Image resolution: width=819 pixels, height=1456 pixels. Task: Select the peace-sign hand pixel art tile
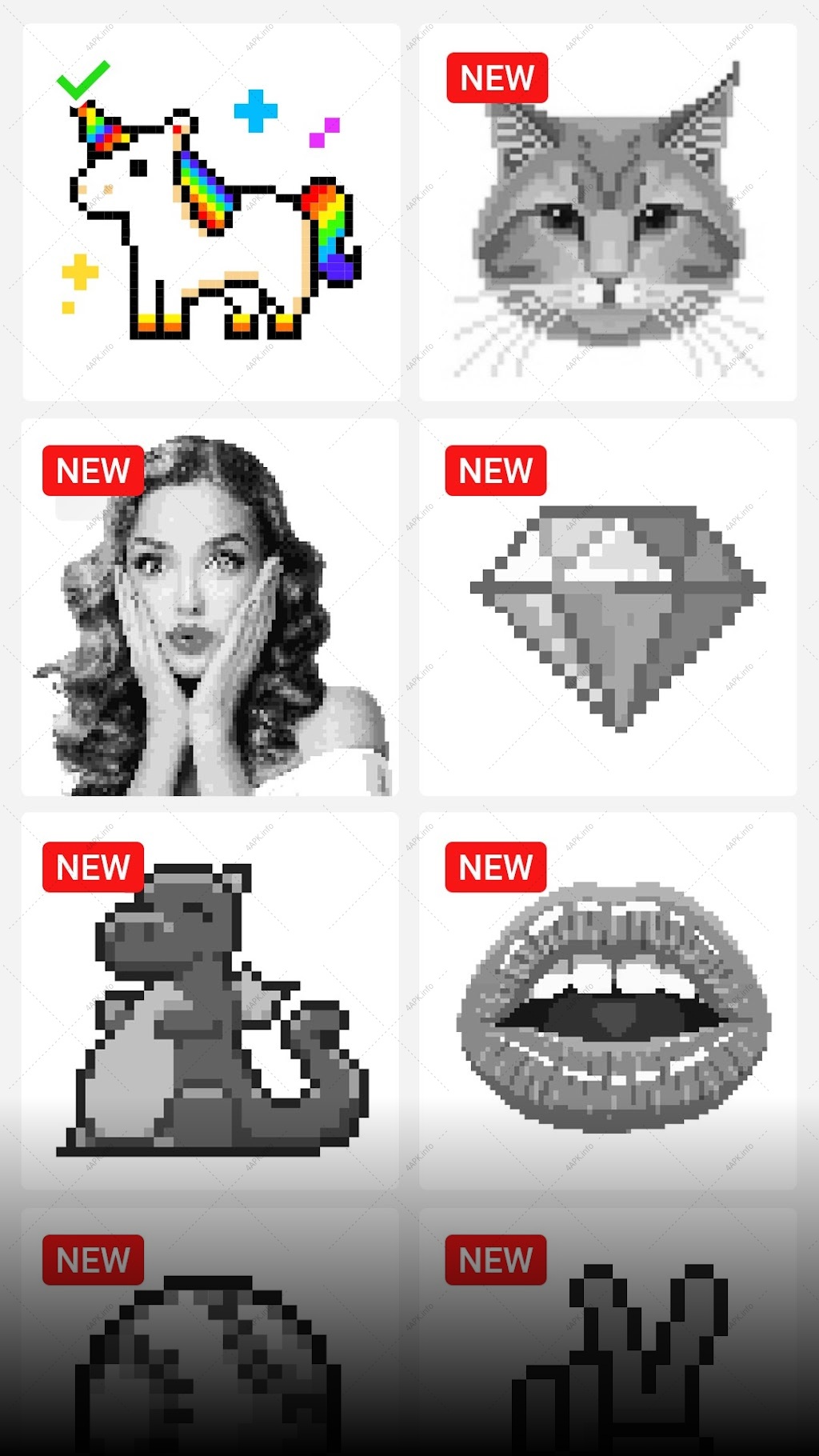(608, 1332)
